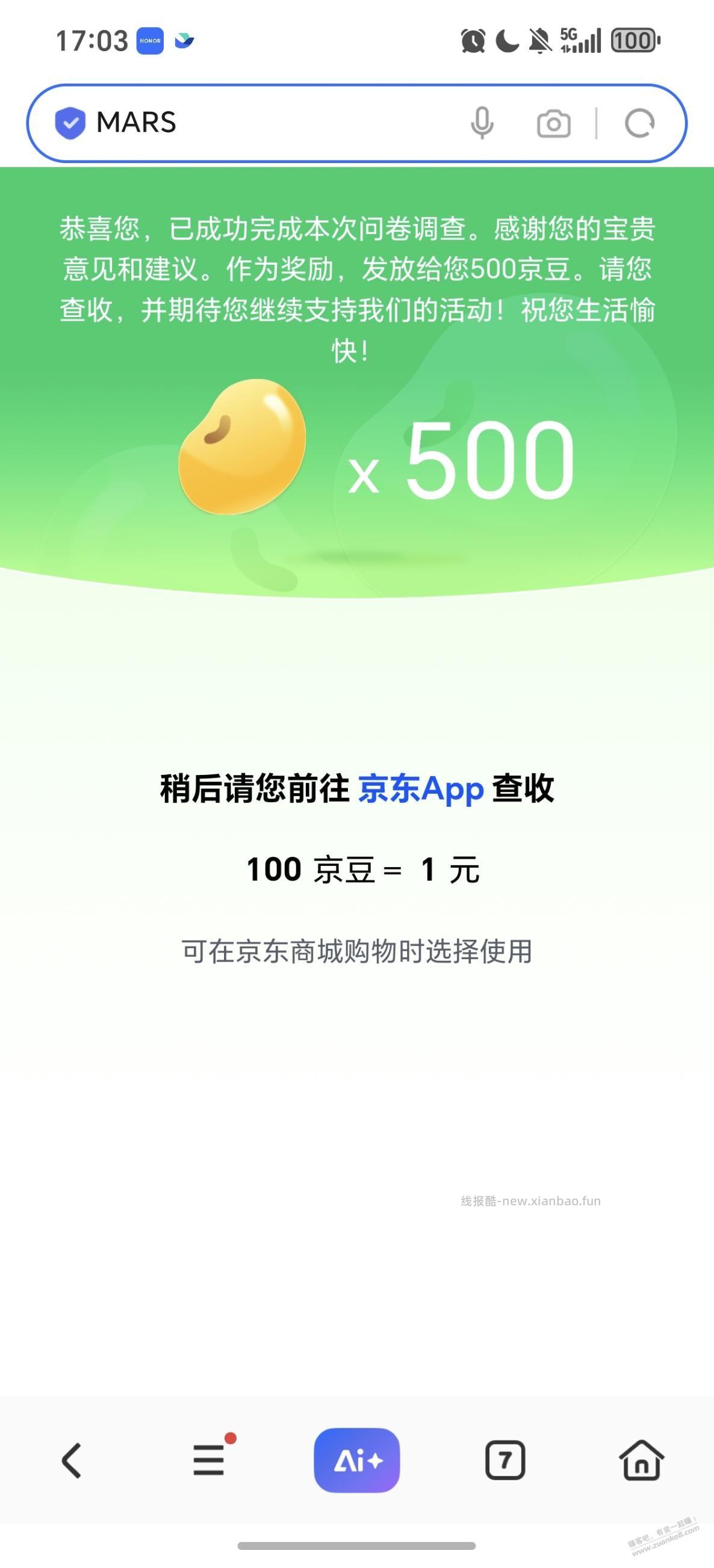The height and width of the screenshot is (1568, 714).
Task: Tap the muted notification bell icon
Action: click(541, 39)
